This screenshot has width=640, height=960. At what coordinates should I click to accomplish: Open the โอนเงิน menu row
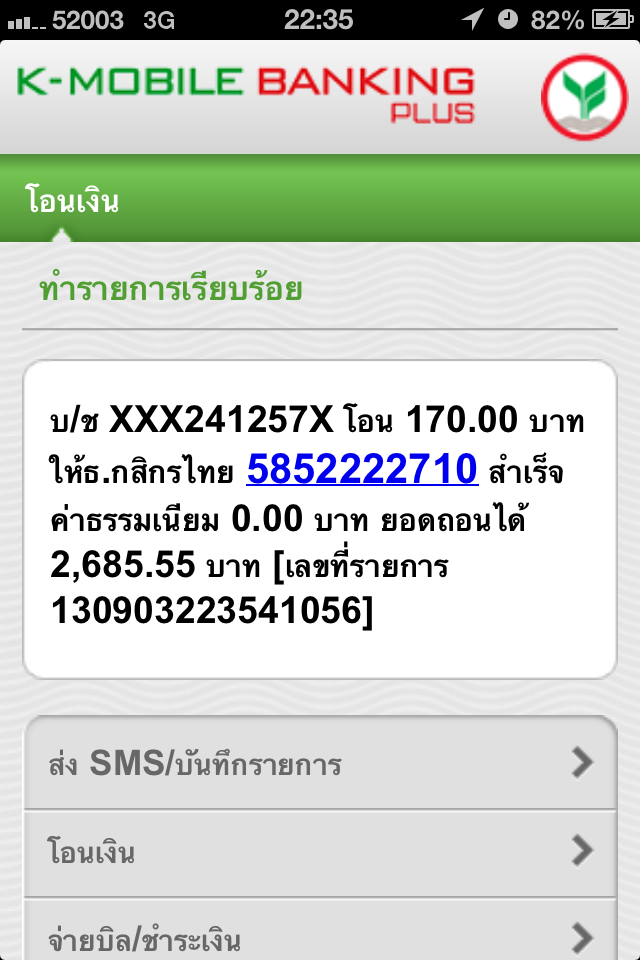click(320, 852)
